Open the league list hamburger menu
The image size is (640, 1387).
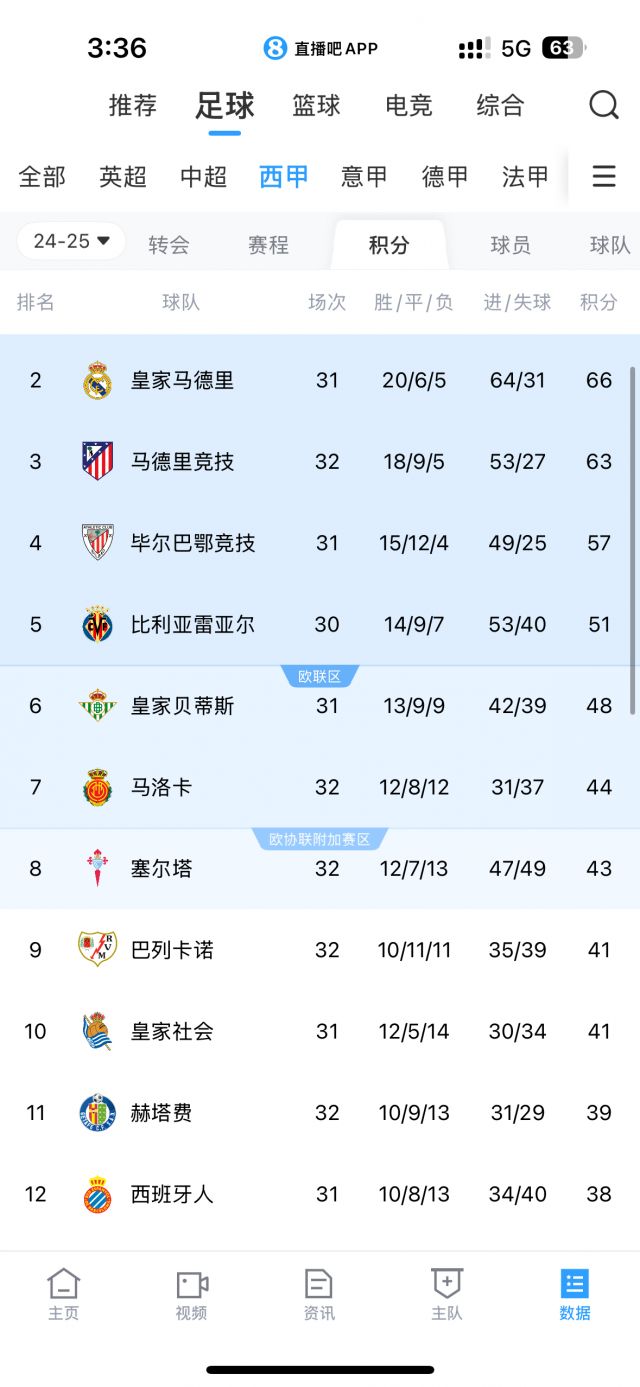604,177
